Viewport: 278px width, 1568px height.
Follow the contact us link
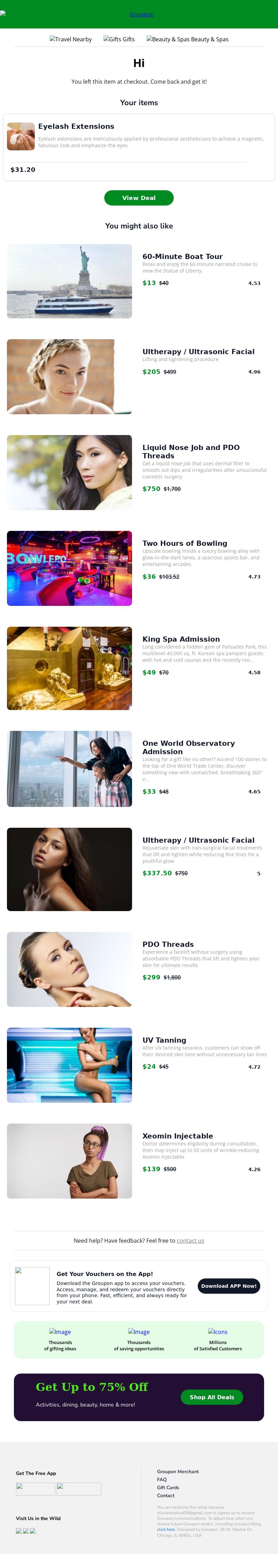click(190, 1241)
